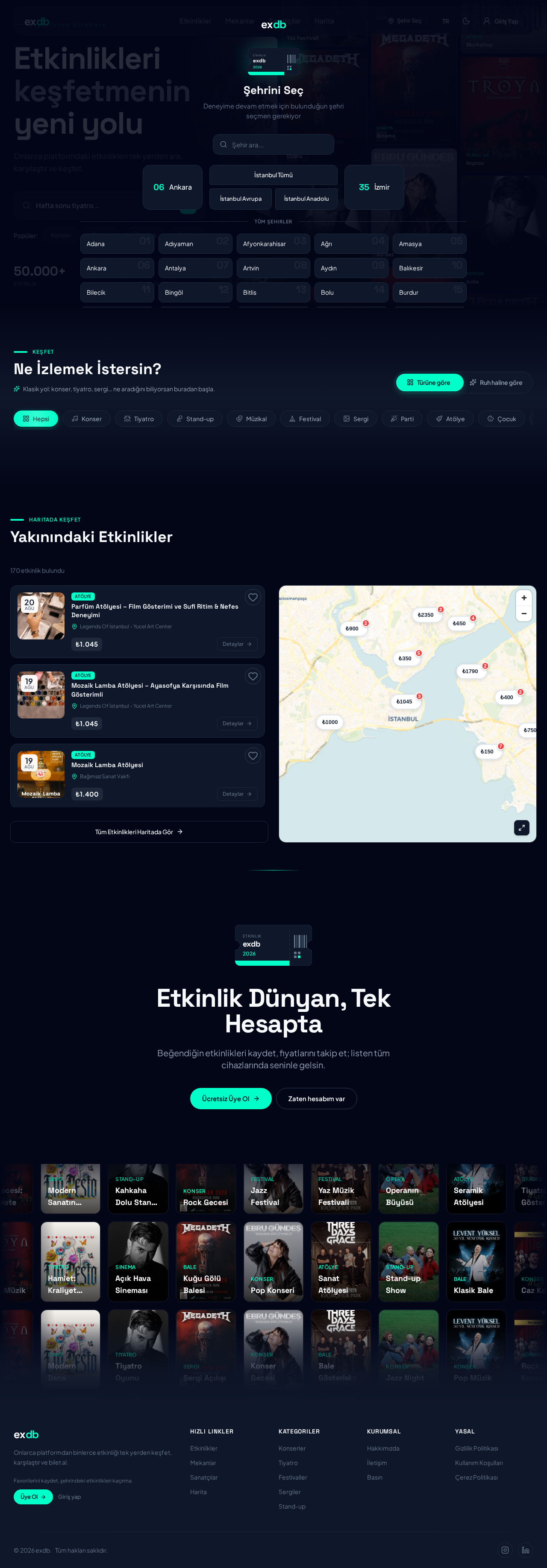
Task: Tap Ücretsiz Üye Ol button
Action: 231,1099
